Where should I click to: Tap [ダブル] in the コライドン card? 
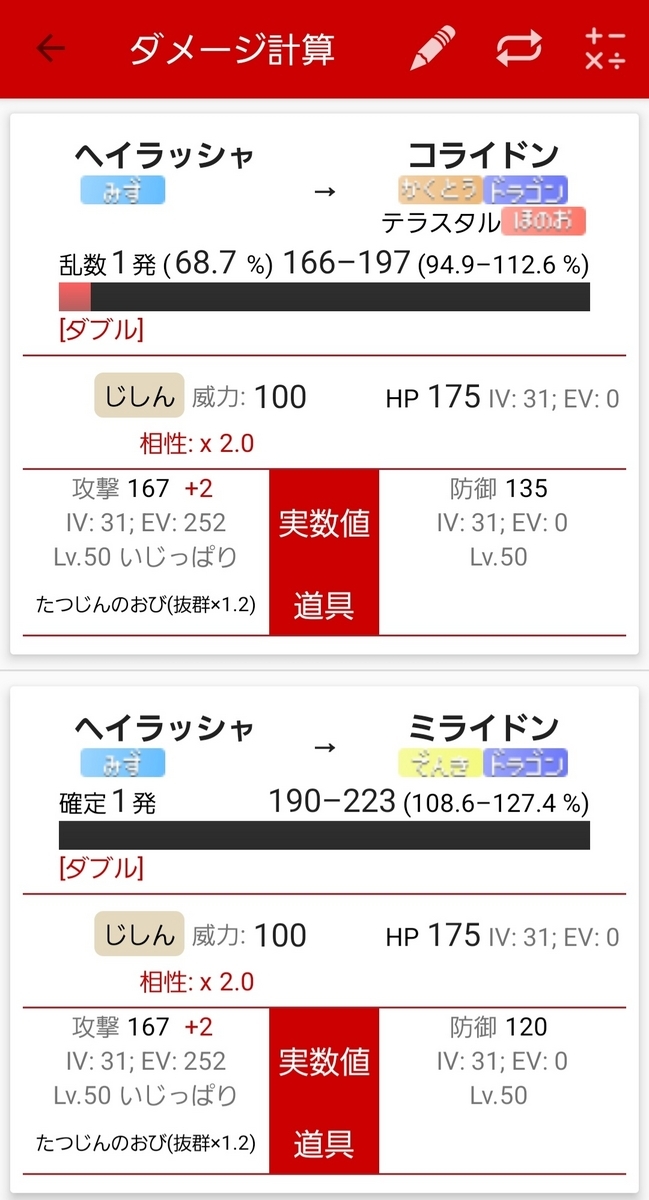(x=101, y=330)
